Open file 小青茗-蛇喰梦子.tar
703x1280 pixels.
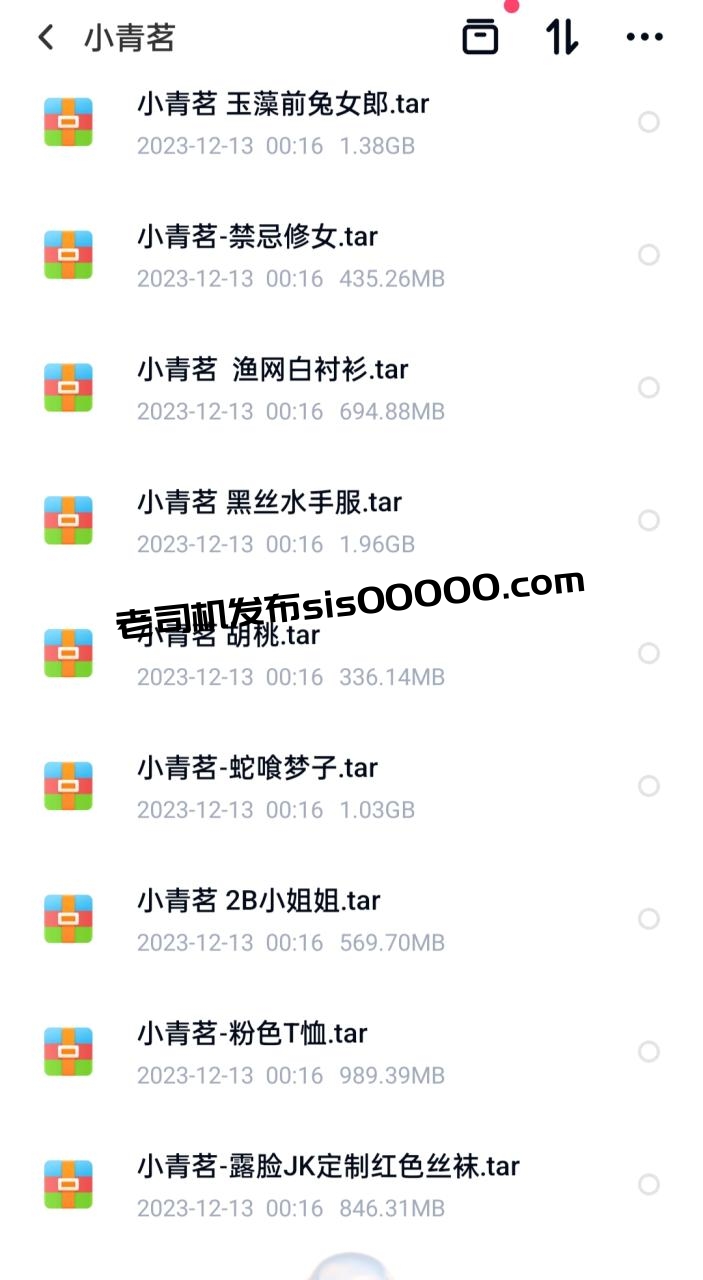click(x=258, y=769)
